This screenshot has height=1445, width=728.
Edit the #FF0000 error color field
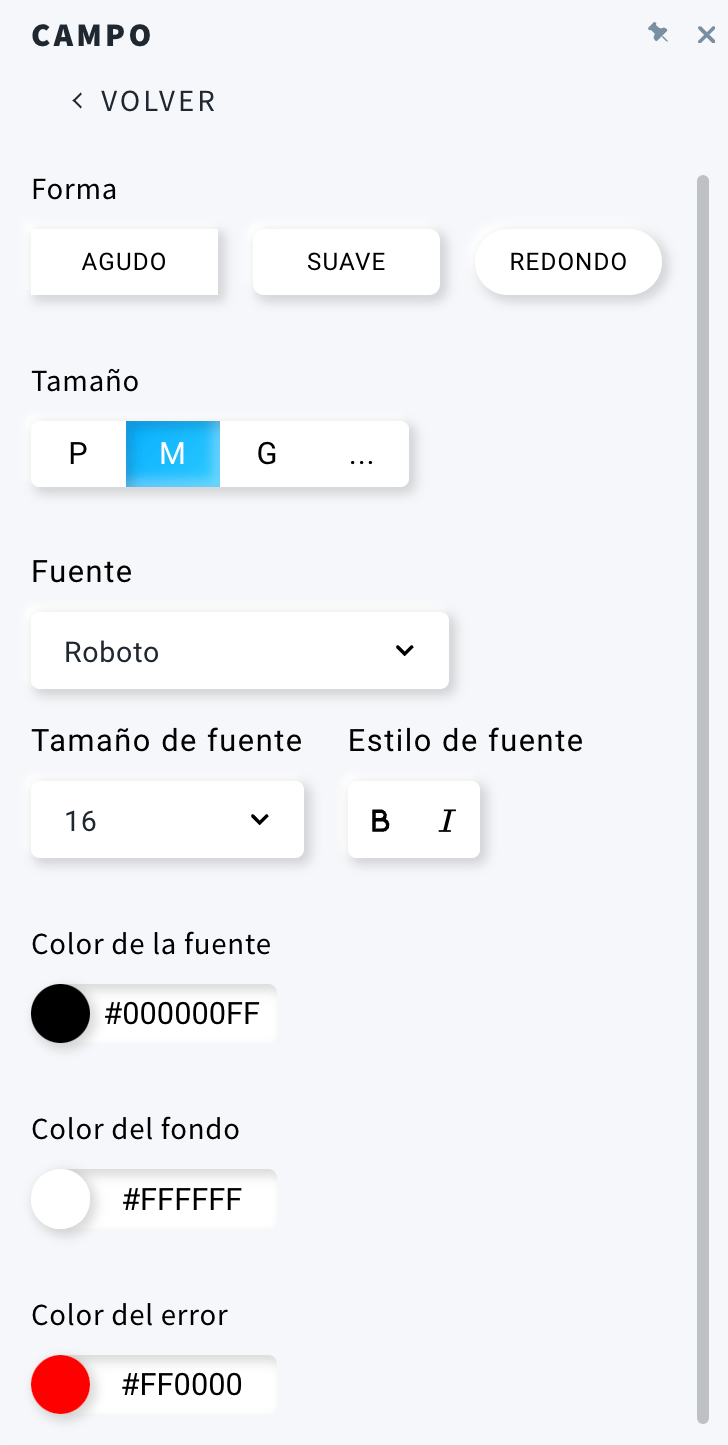point(182,1384)
